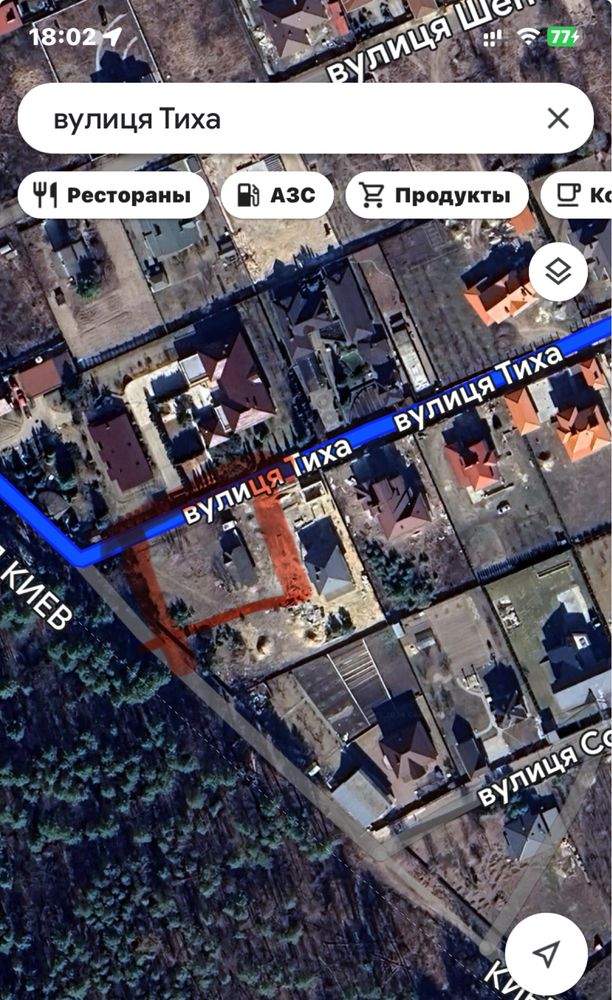
Task: Filter by АЗС gas stations
Action: 277,195
